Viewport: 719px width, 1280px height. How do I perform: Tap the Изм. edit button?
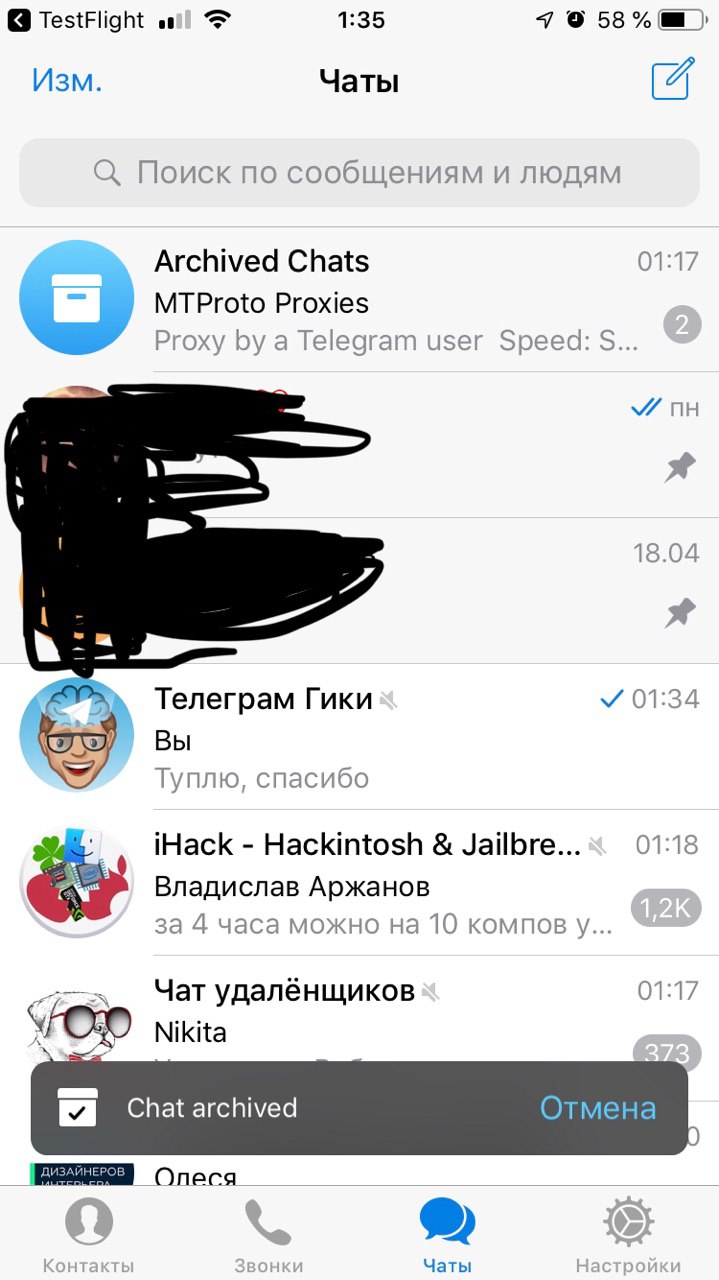pyautogui.click(x=66, y=81)
